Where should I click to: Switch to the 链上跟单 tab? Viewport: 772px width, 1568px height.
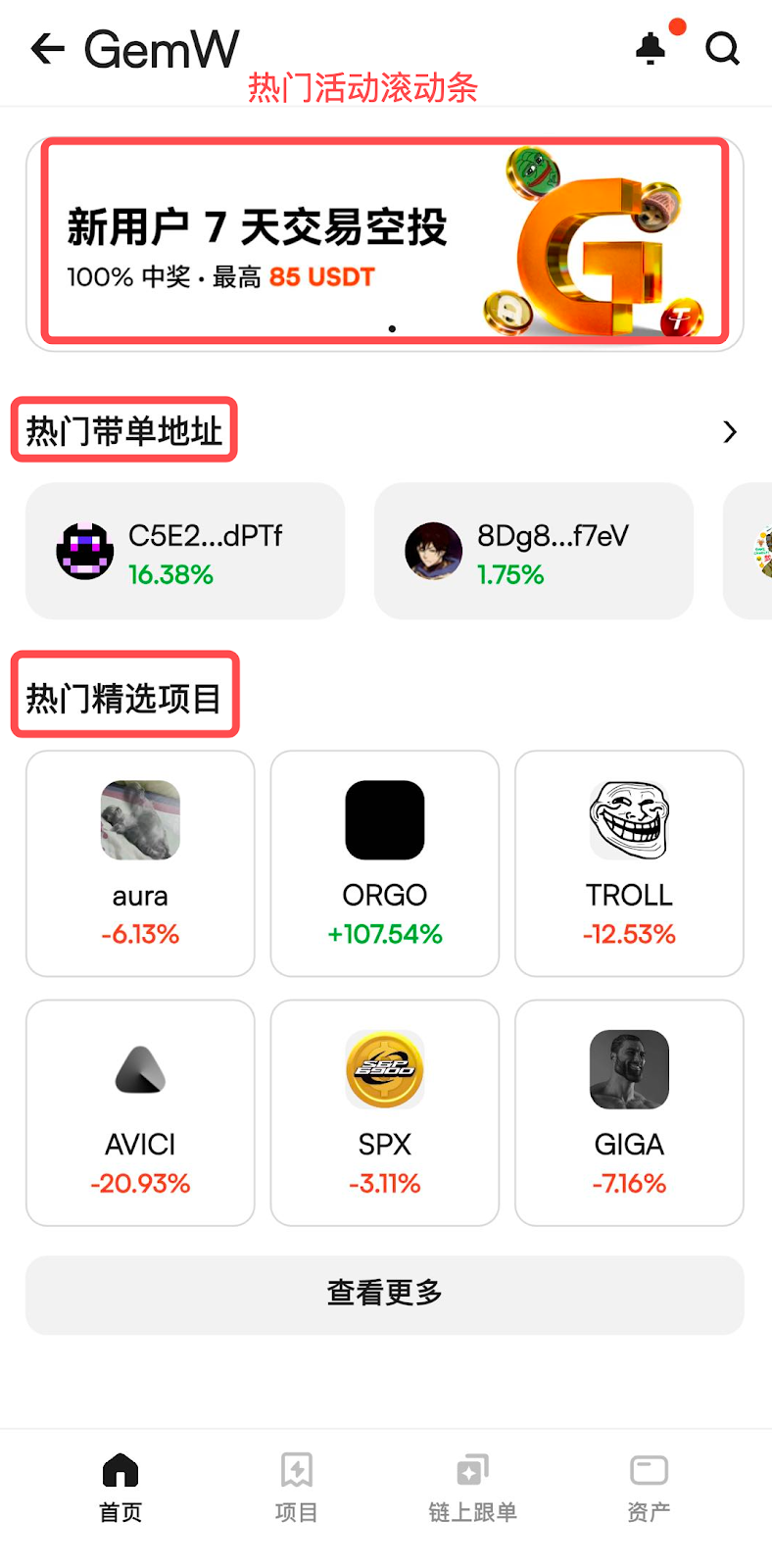point(472,1487)
